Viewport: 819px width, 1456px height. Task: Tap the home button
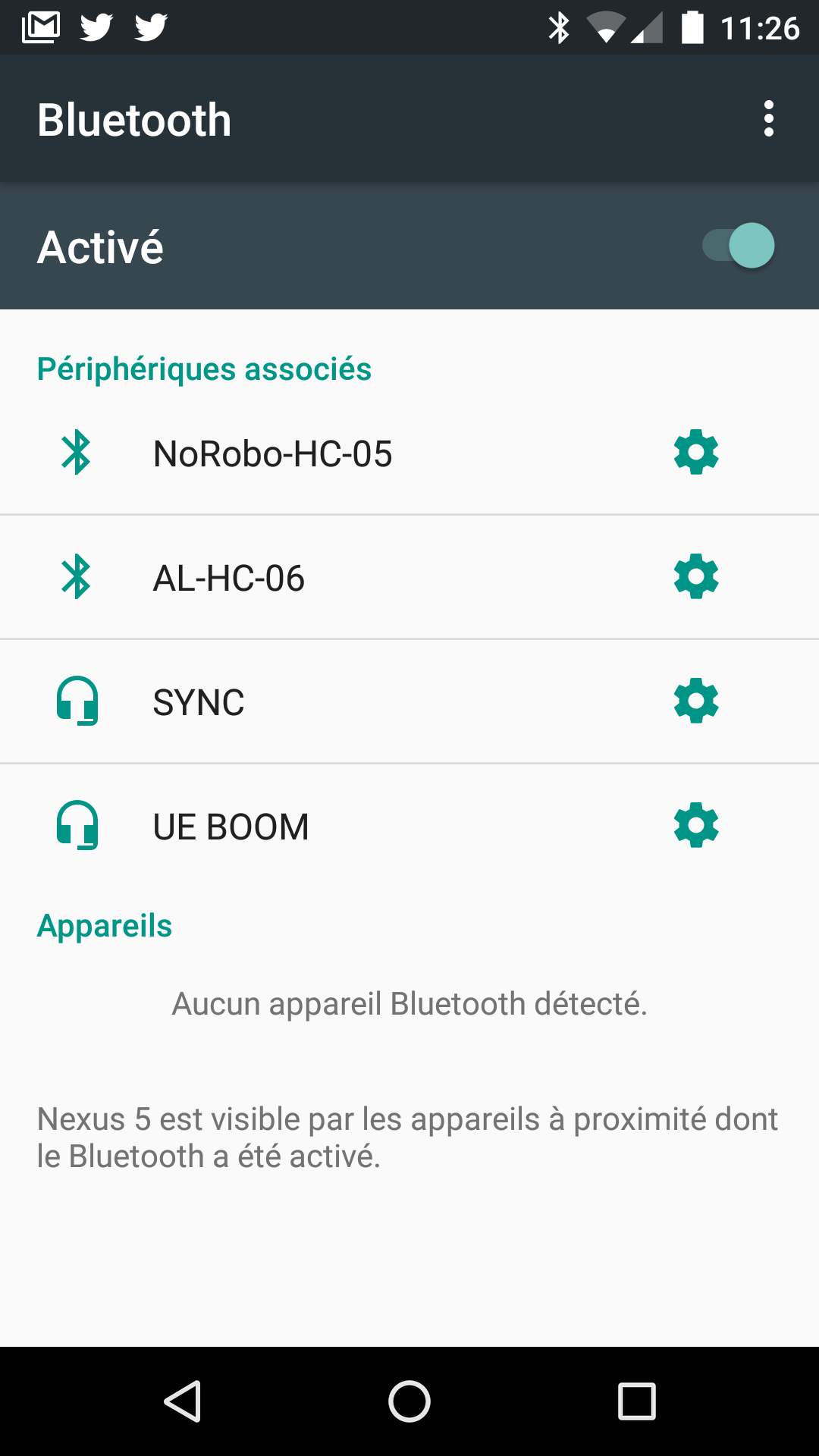[x=409, y=1401]
